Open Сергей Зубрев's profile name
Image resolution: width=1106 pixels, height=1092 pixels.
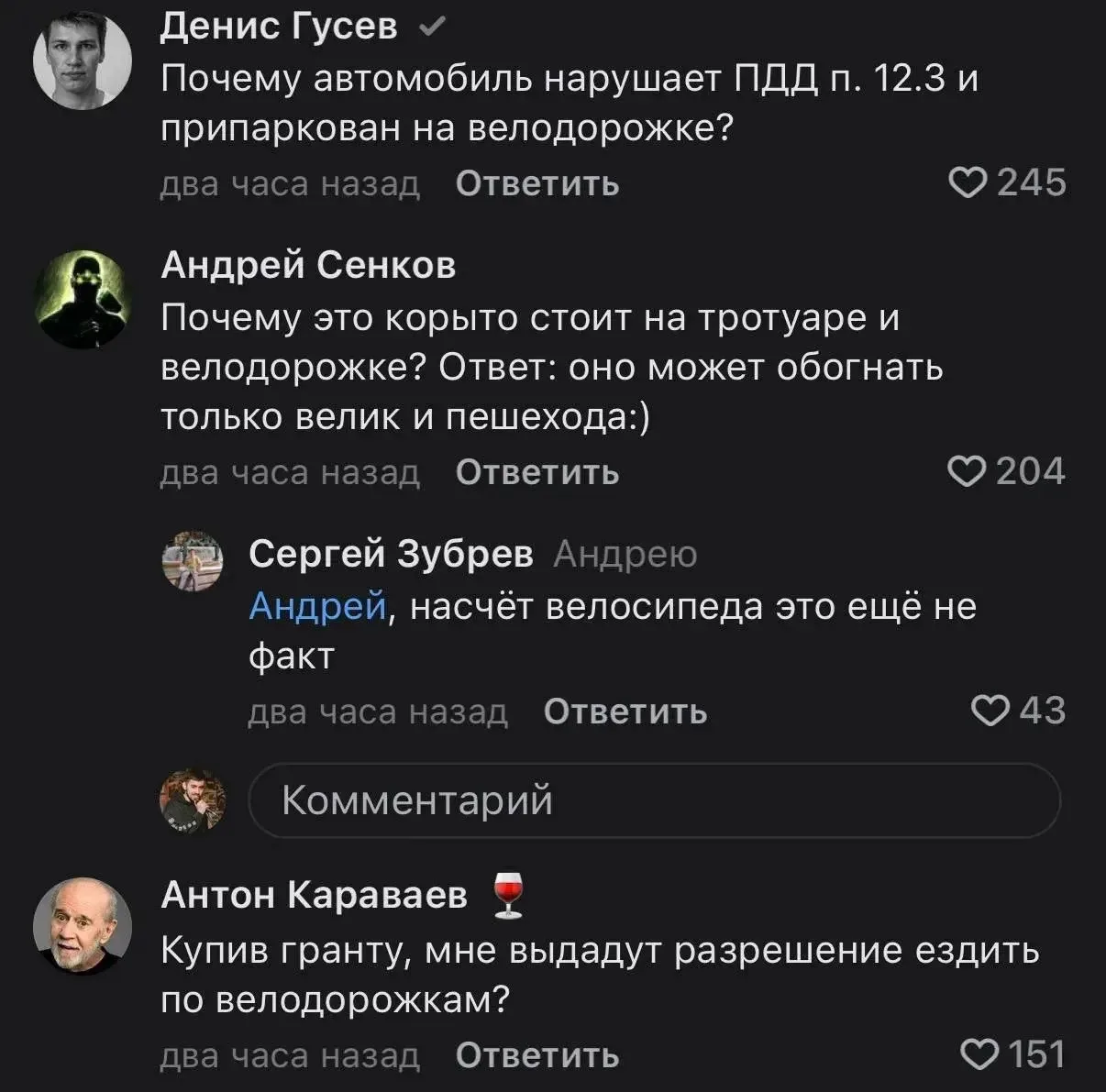(391, 554)
